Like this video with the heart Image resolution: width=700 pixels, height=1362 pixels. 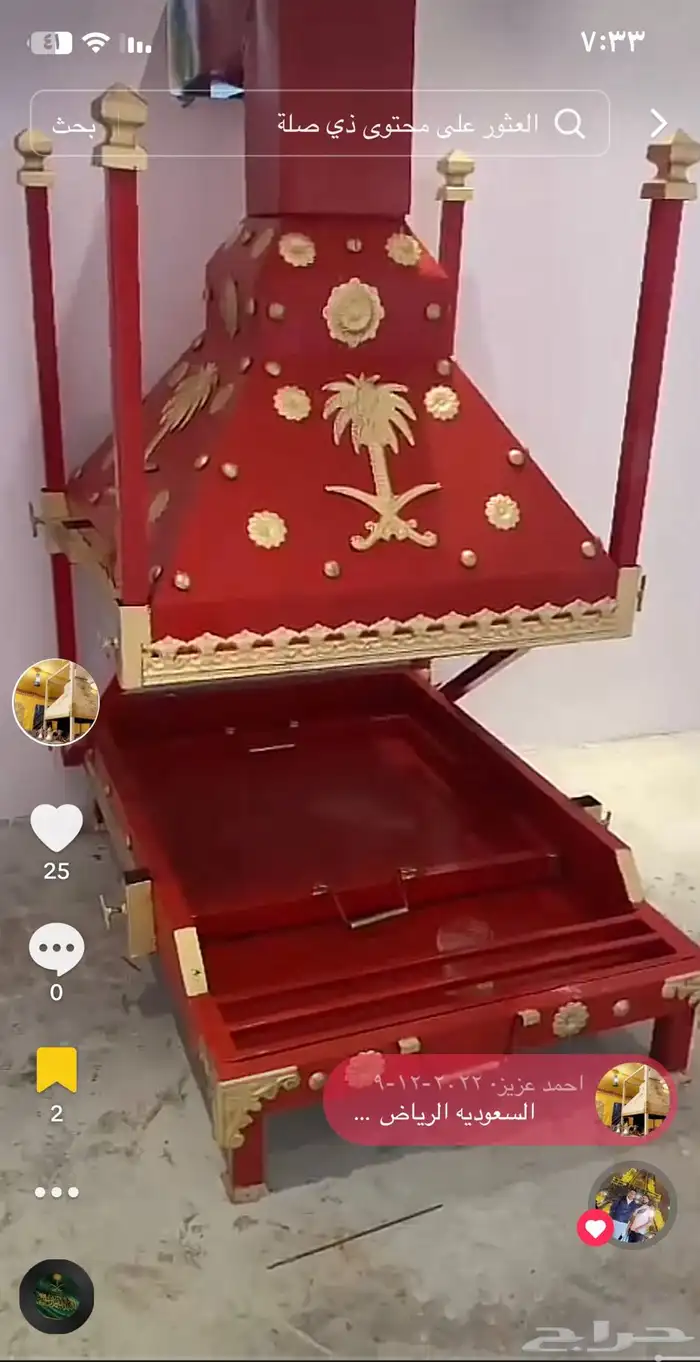56,828
